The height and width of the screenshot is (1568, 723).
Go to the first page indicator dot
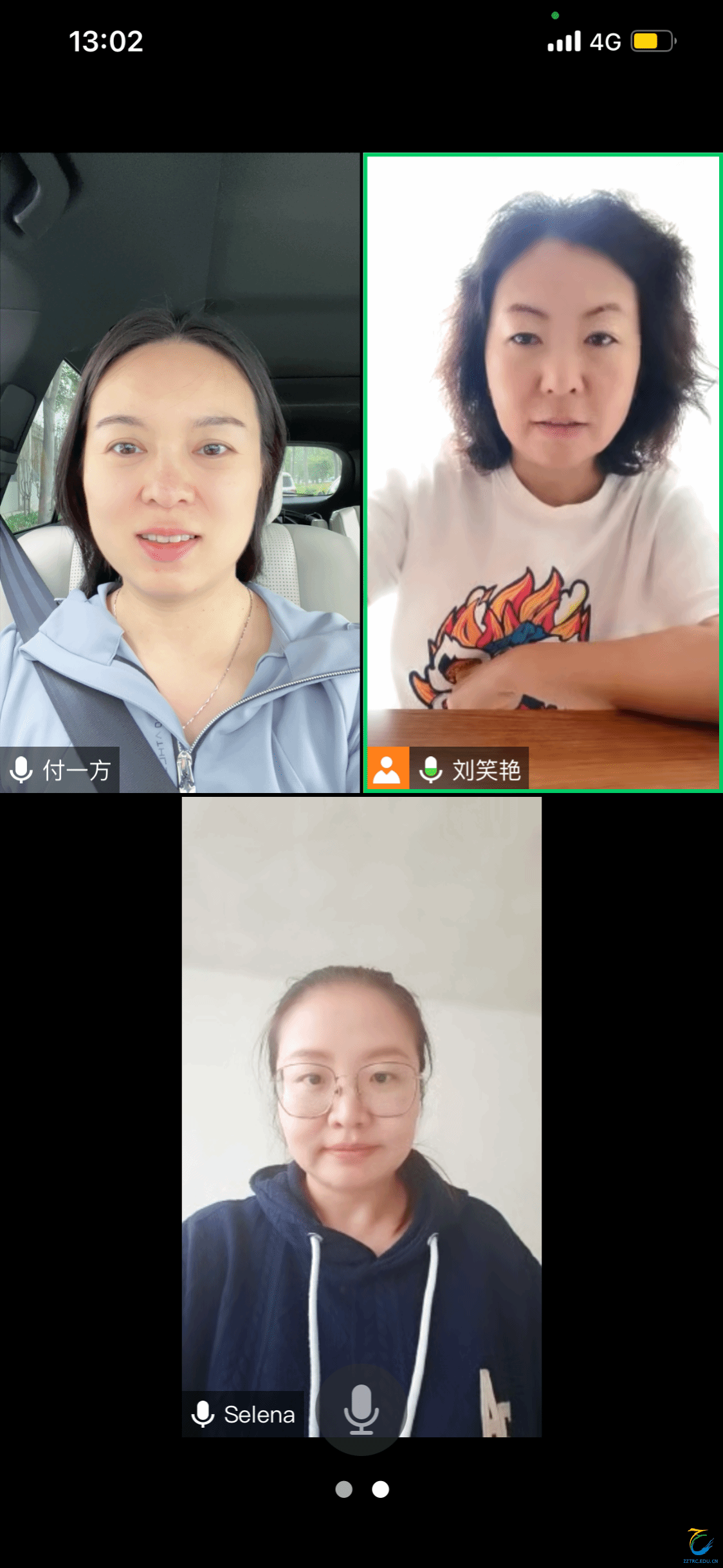pyautogui.click(x=344, y=1489)
